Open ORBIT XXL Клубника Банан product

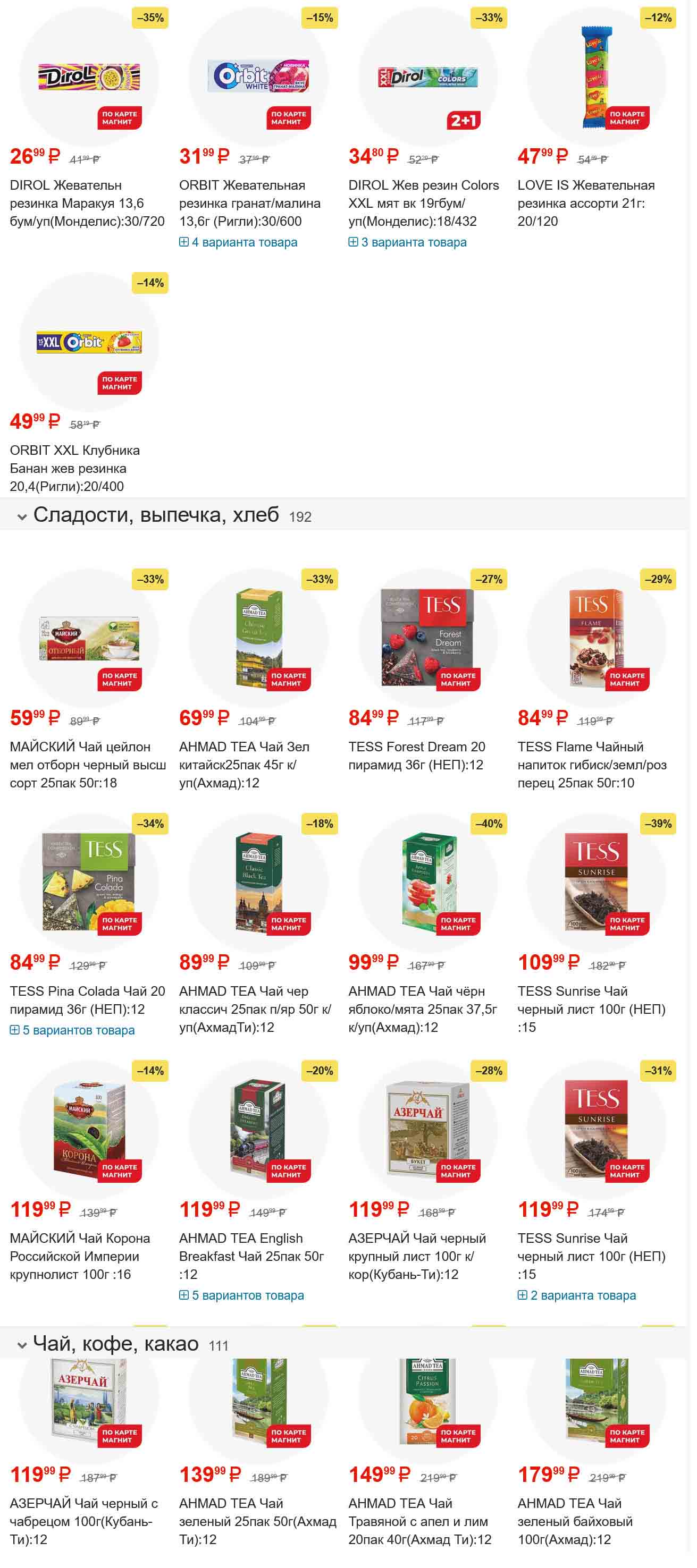pyautogui.click(x=74, y=468)
